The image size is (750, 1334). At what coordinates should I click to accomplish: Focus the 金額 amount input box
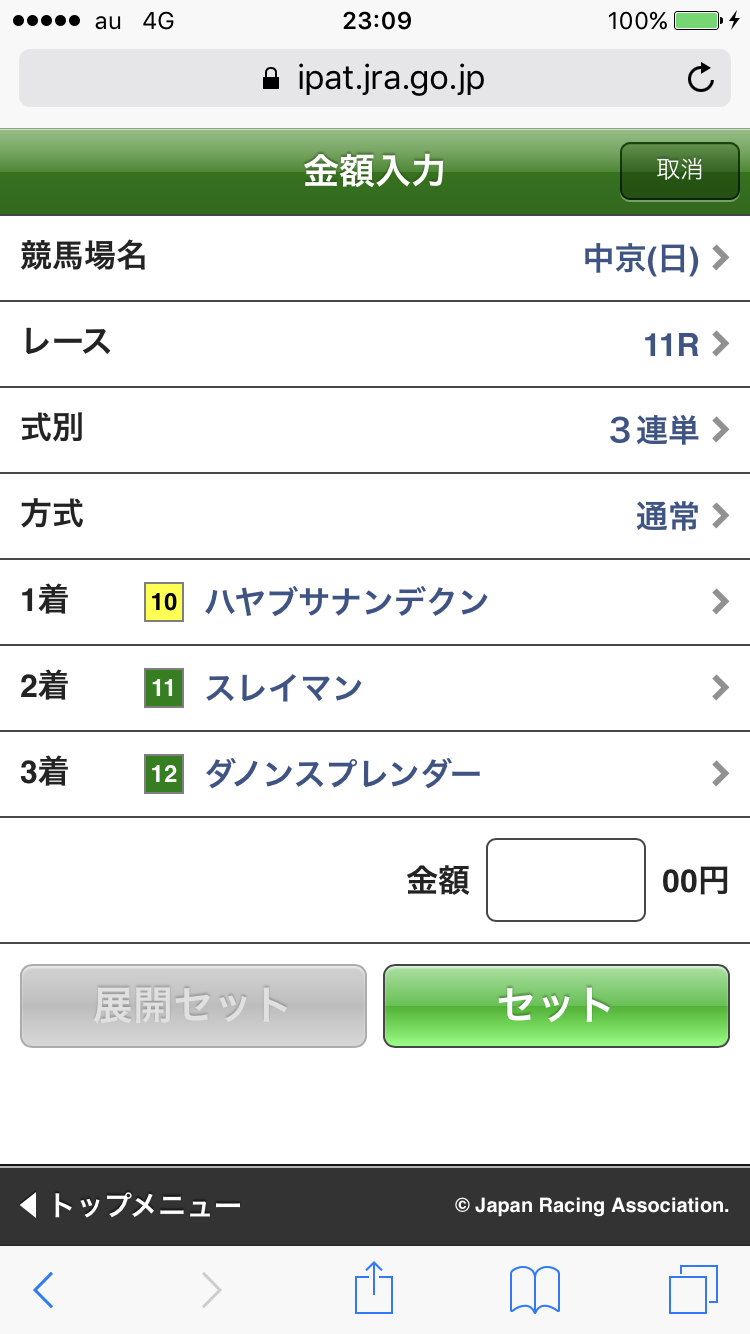pyautogui.click(x=565, y=880)
